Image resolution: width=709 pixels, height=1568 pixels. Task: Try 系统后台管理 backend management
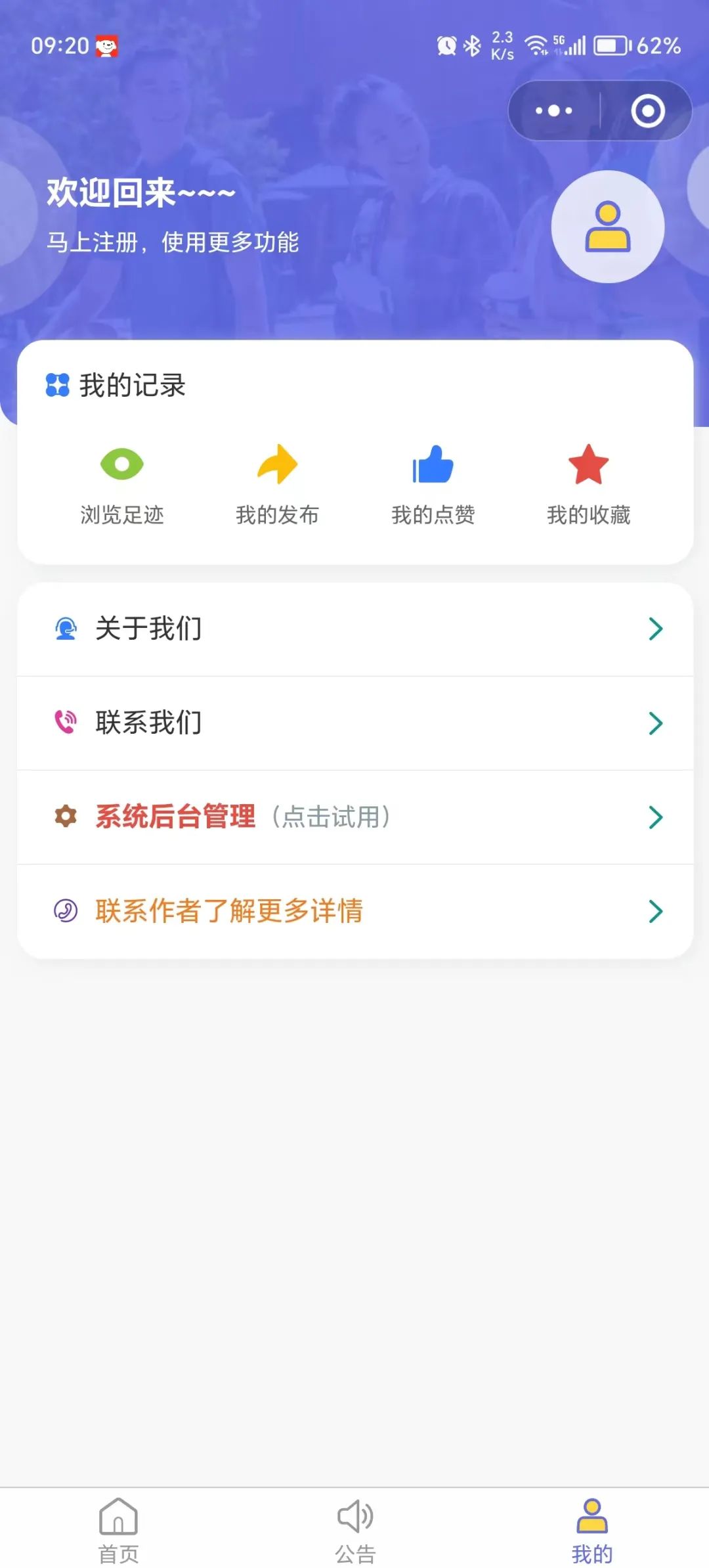pyautogui.click(x=355, y=817)
